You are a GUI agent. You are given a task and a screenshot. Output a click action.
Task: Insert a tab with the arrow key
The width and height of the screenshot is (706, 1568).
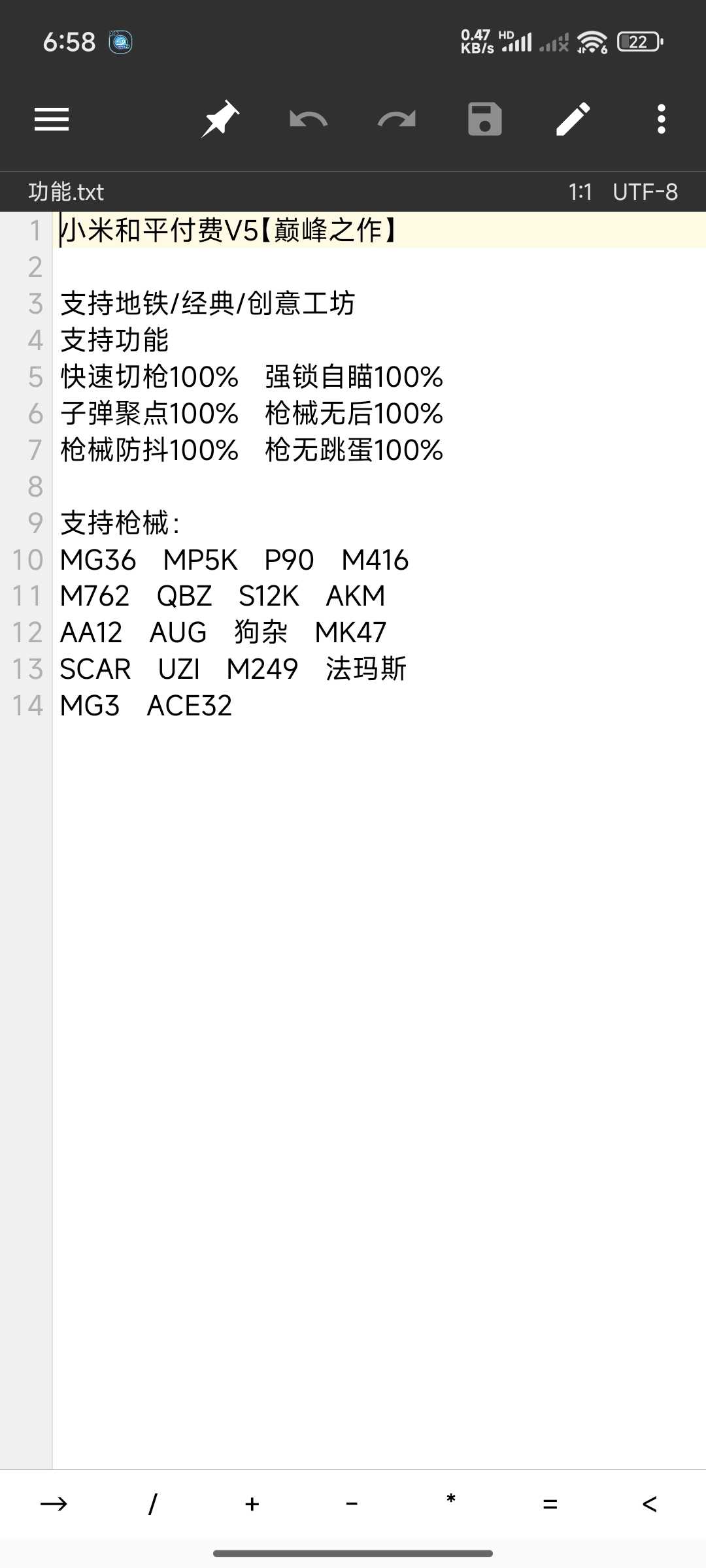click(x=54, y=1504)
